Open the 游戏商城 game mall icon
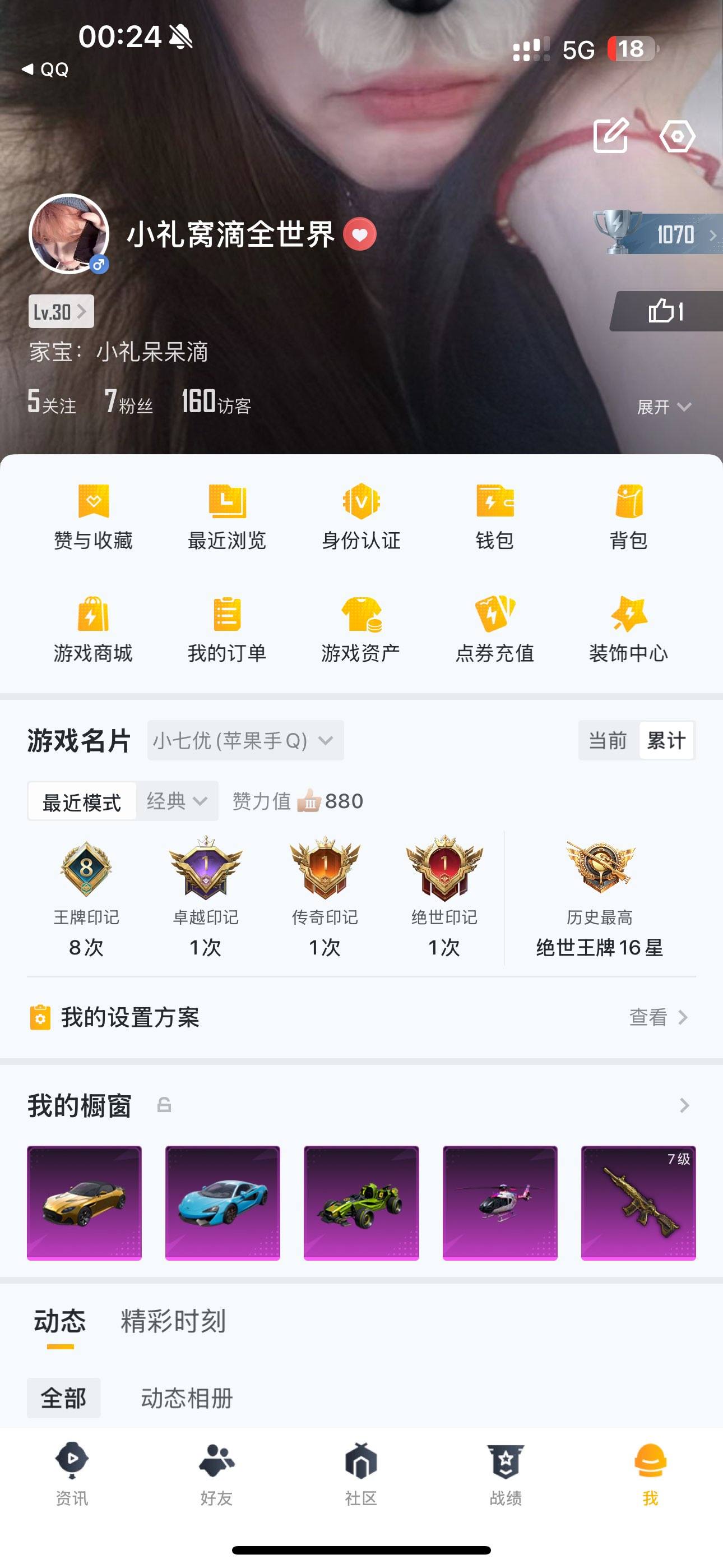 (x=92, y=628)
